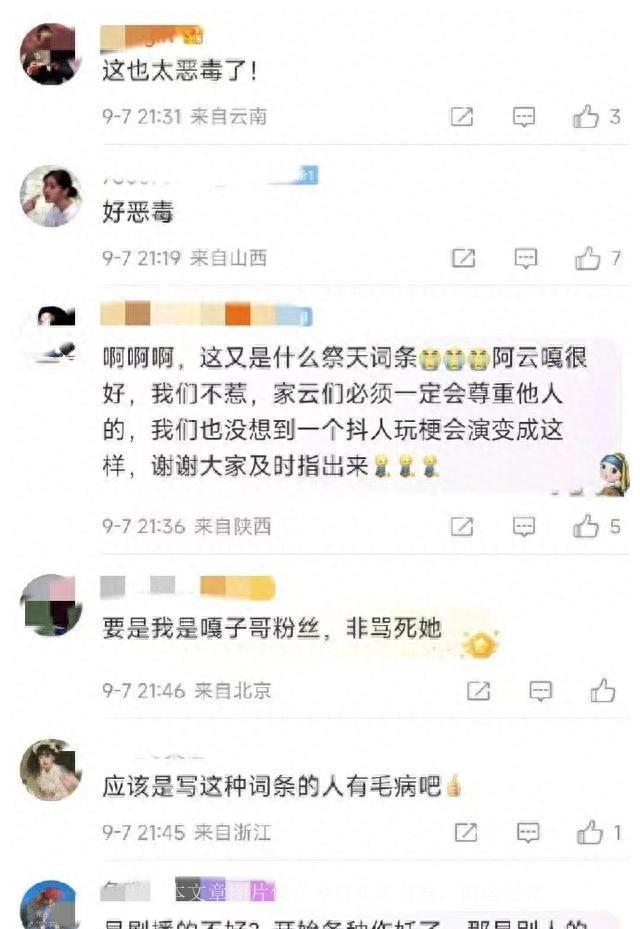Screen dimensions: 640x929
Task: Repost the comment 这也太恶毒了！
Action: pyautogui.click(x=462, y=117)
